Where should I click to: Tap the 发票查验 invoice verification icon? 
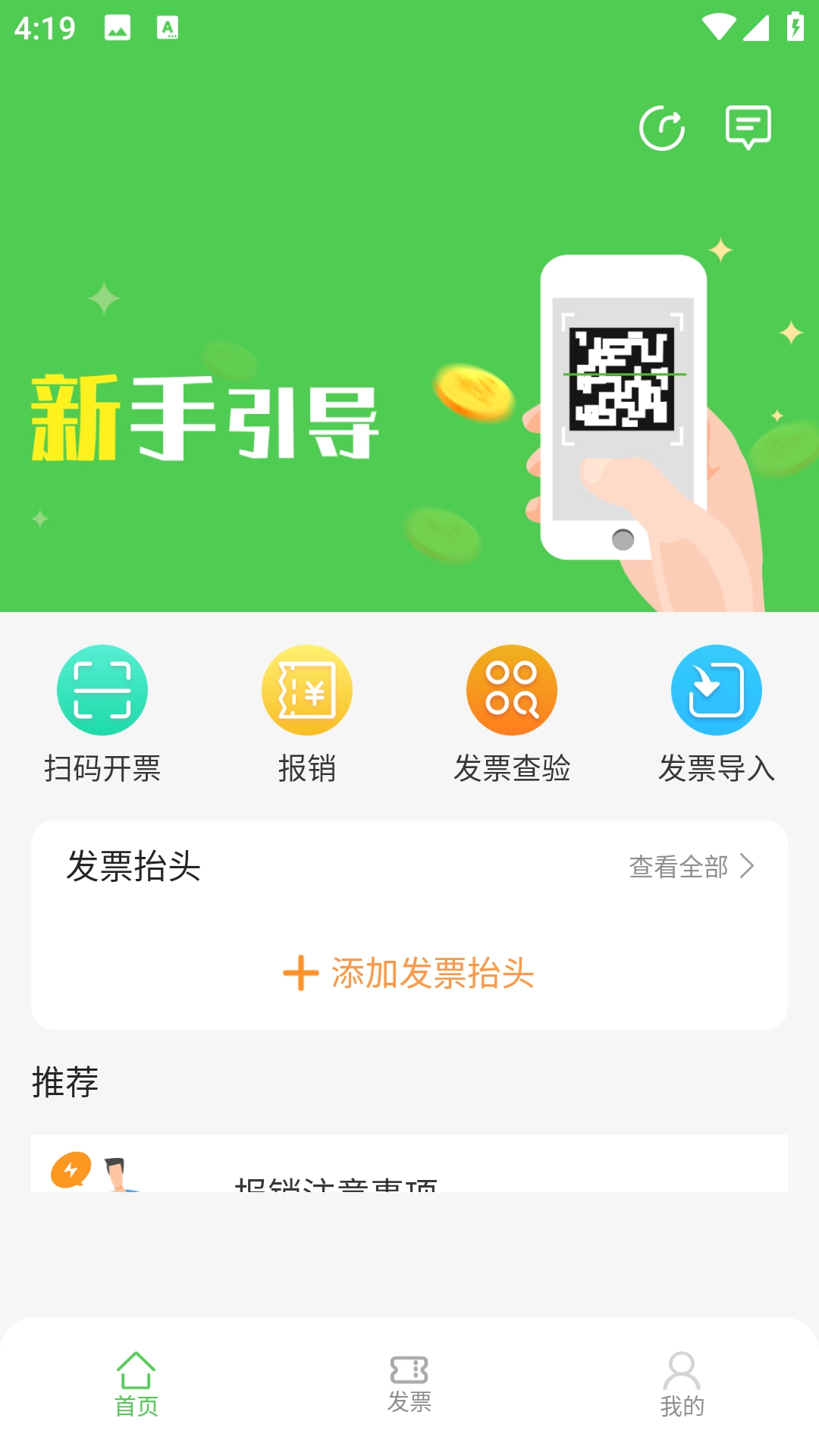(512, 690)
